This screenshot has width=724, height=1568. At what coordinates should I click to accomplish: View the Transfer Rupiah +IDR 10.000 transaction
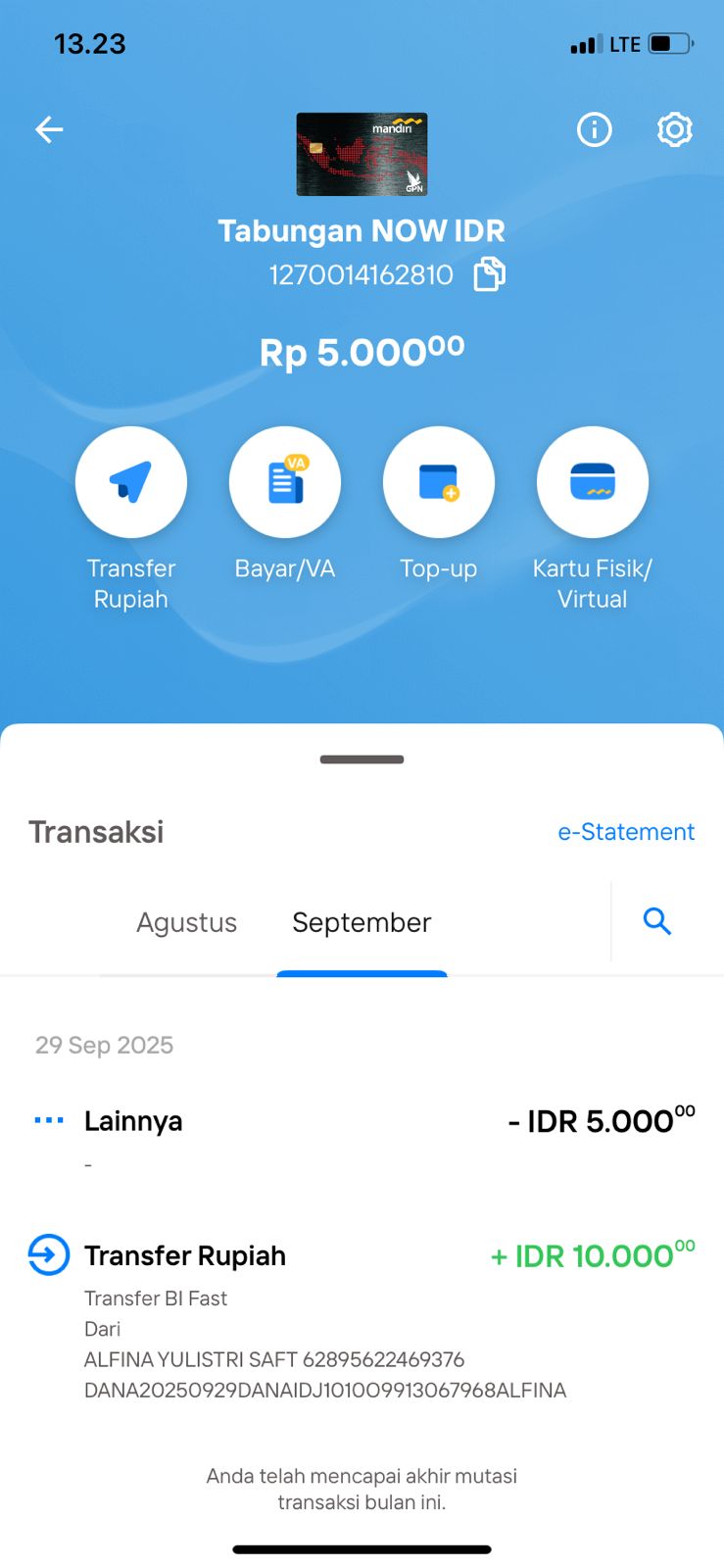point(362,1313)
